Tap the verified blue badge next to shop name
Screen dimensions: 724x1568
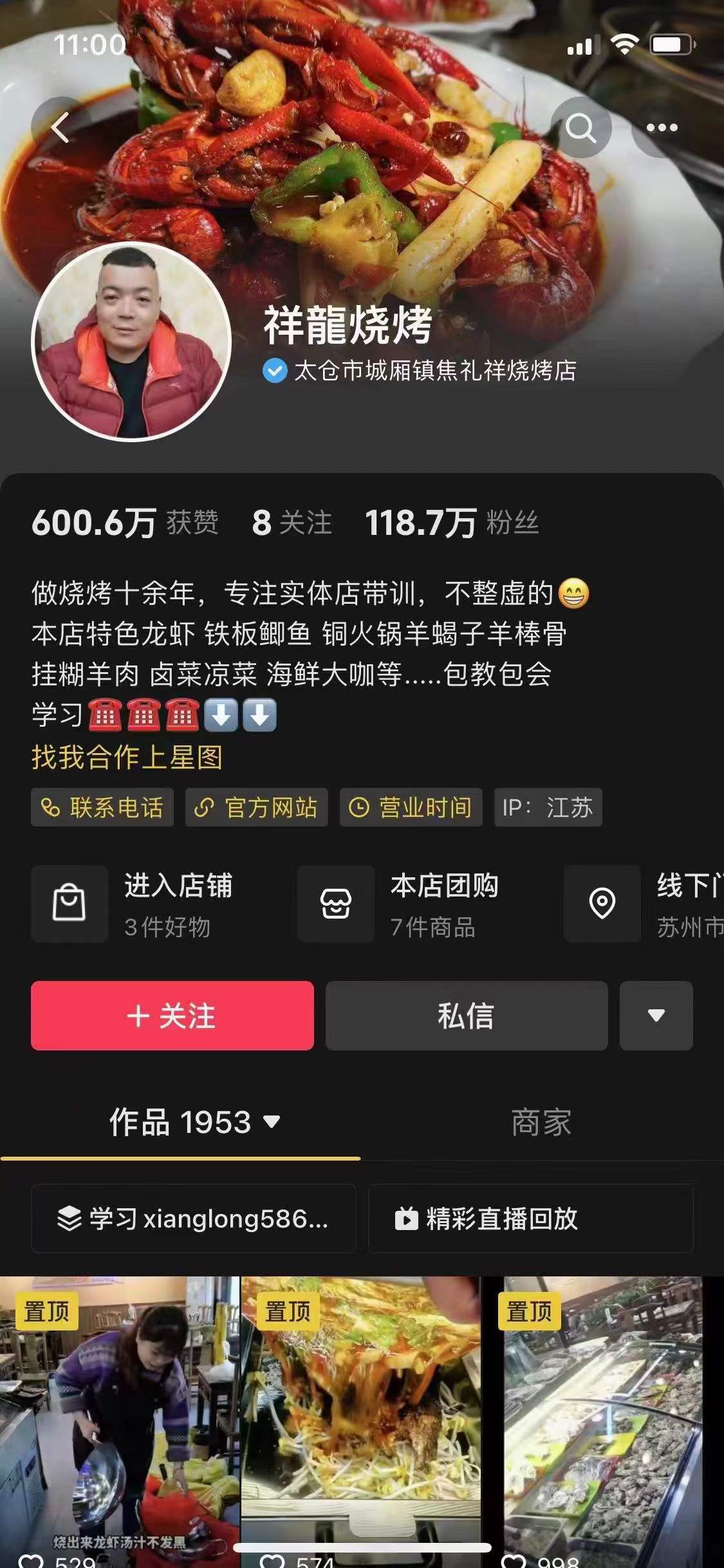click(x=274, y=369)
